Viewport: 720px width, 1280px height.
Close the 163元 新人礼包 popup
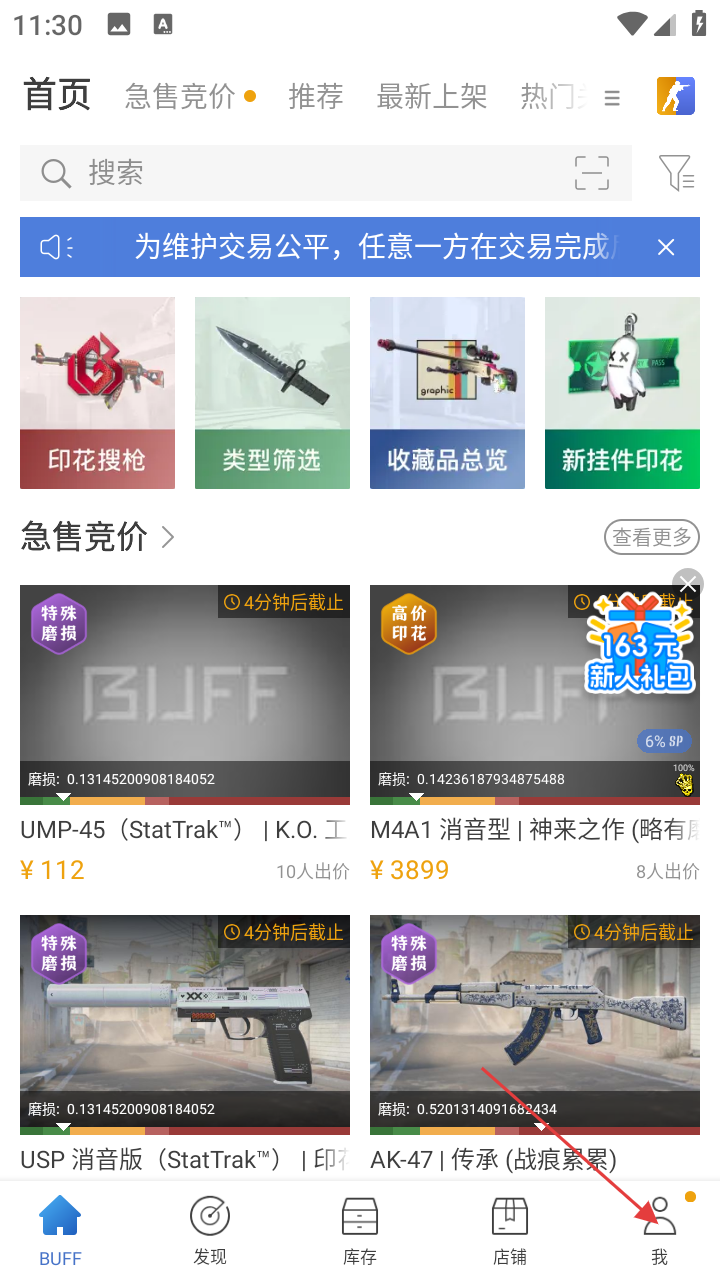[687, 583]
